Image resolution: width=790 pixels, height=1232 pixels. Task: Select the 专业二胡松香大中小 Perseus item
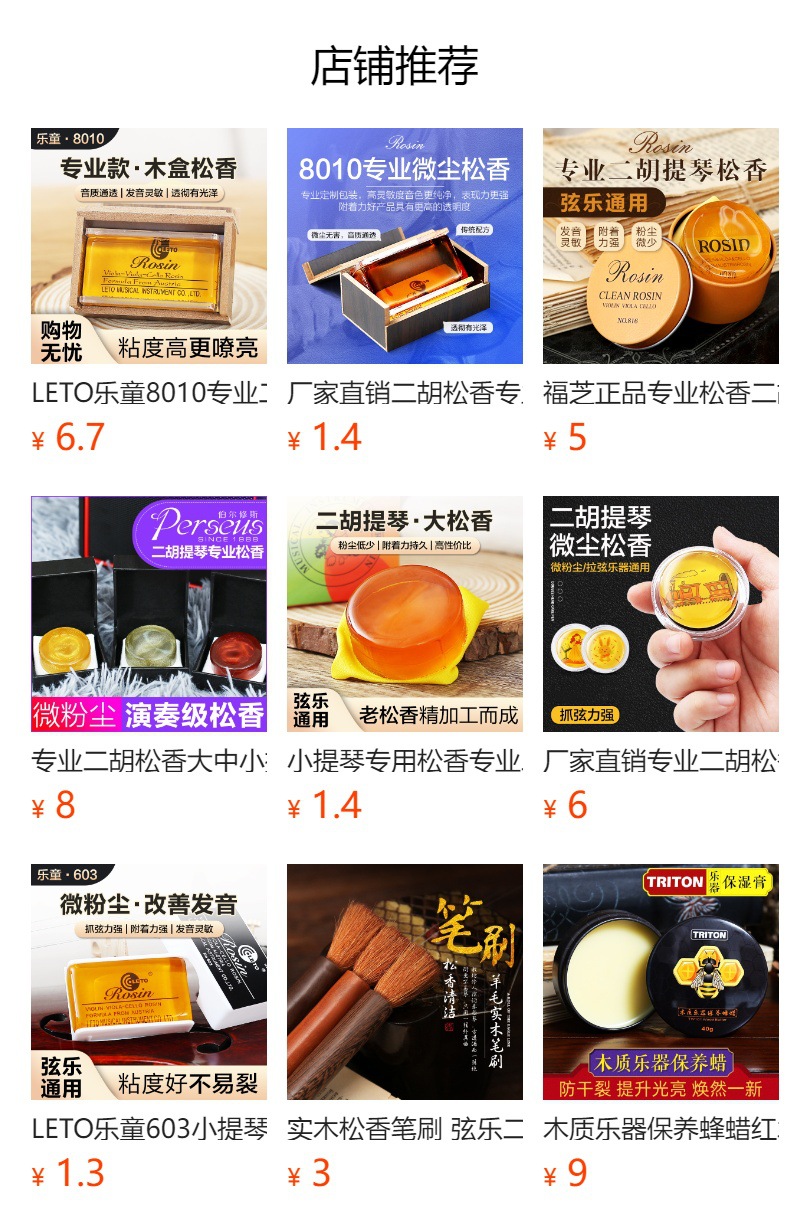[x=149, y=614]
